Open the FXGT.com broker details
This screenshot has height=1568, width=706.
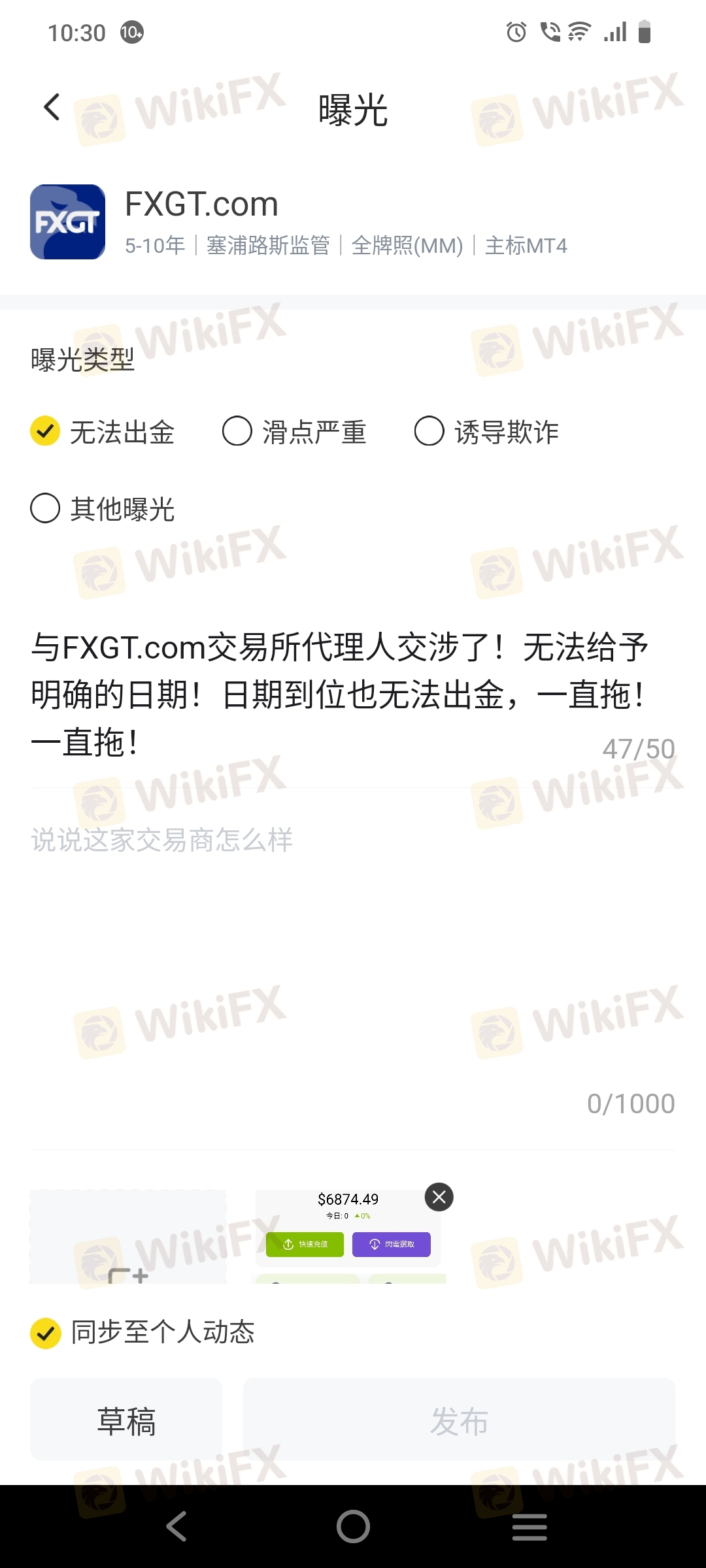(x=201, y=221)
